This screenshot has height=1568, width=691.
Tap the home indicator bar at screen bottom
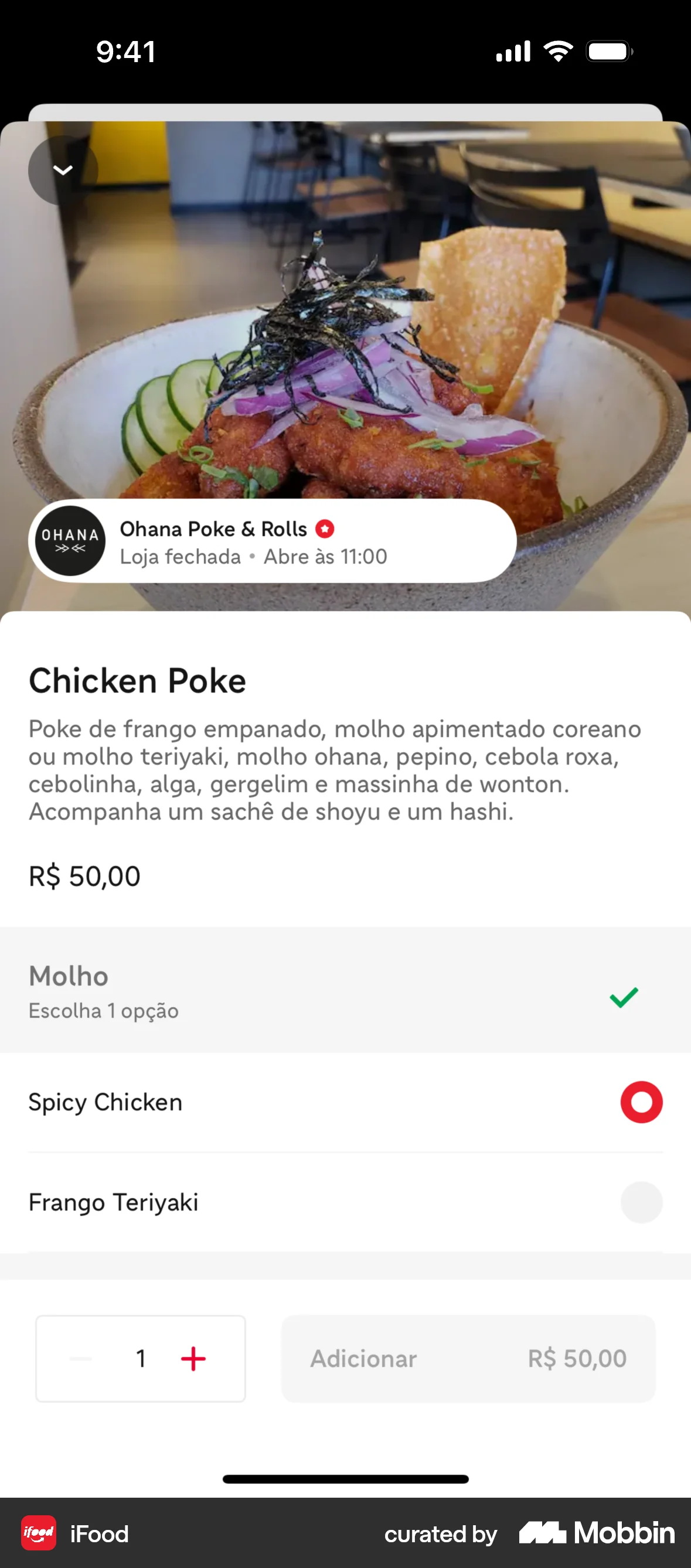pyautogui.click(x=345, y=1480)
